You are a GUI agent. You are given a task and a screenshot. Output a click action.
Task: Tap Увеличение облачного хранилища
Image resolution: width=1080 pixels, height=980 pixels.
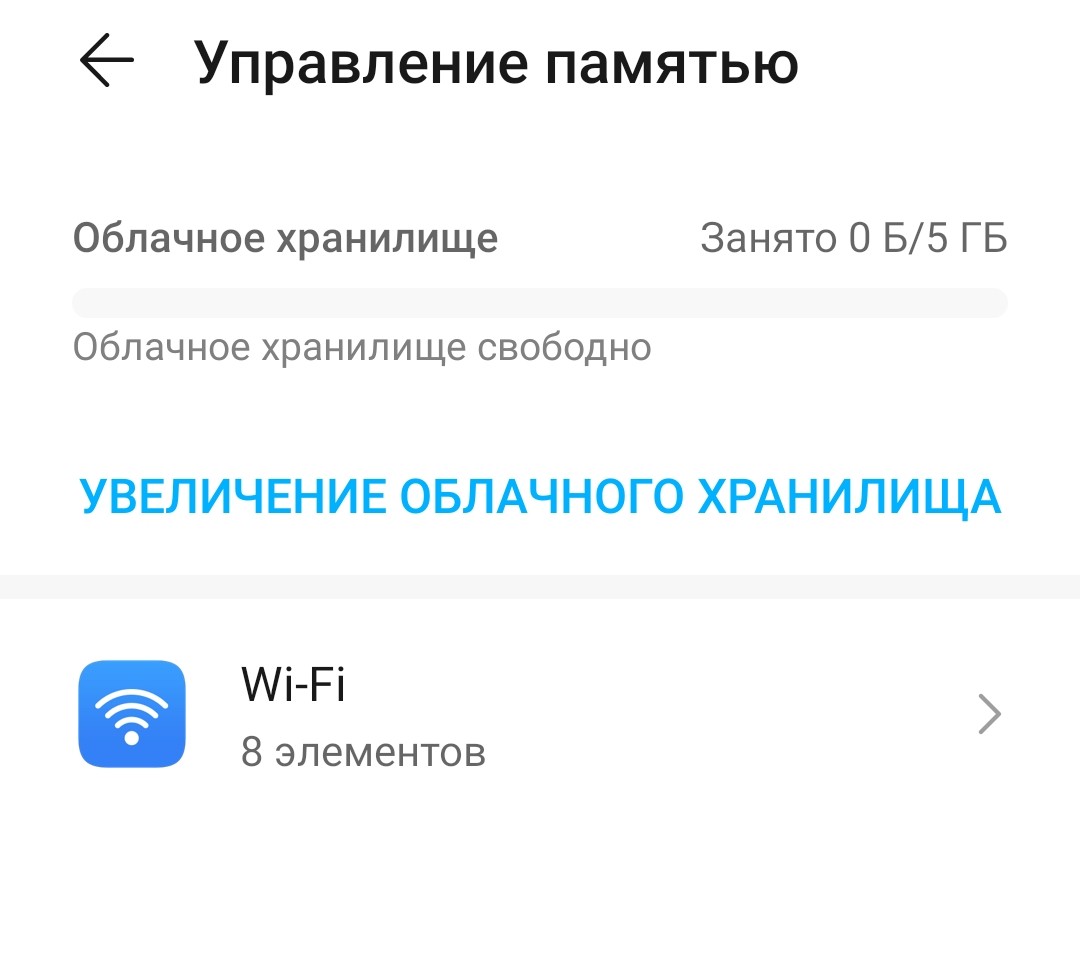pos(540,497)
